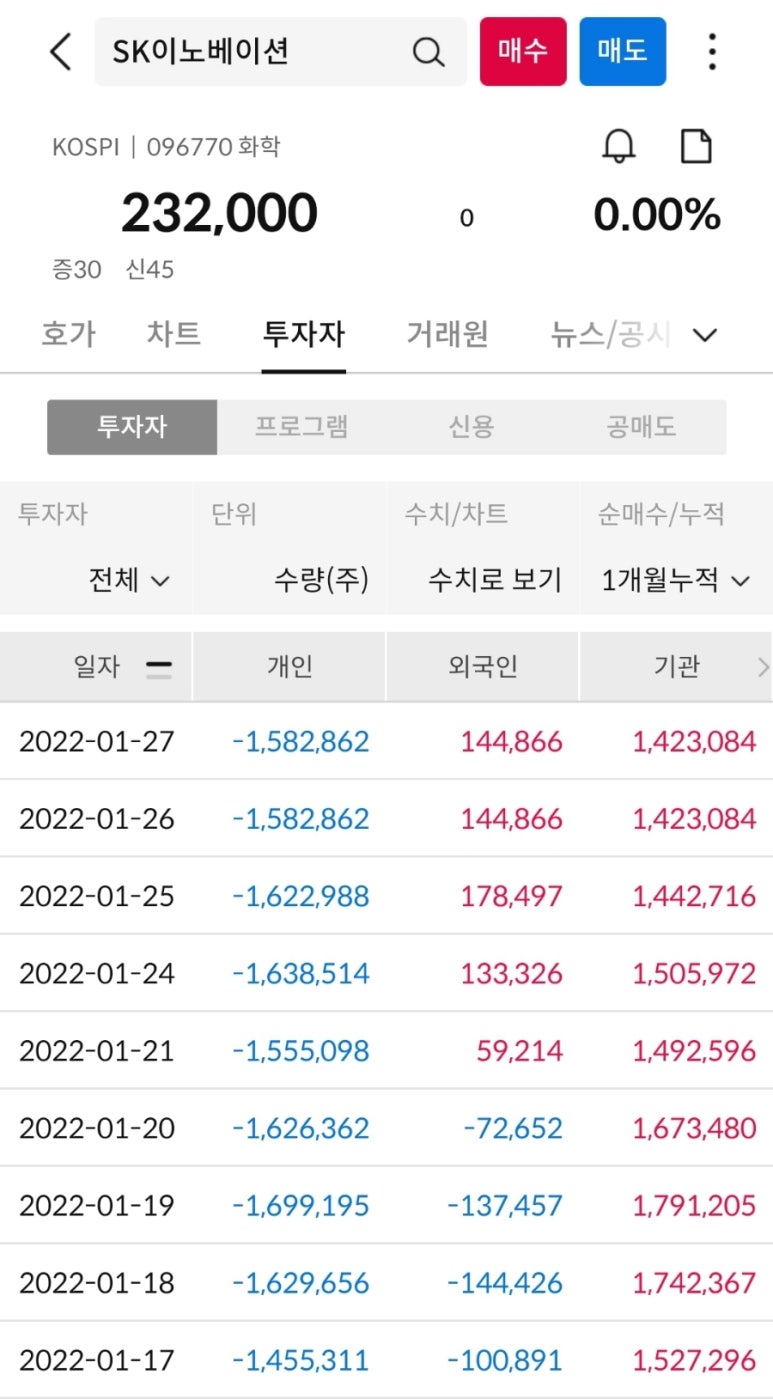Open the three-dot overflow menu
Image resolution: width=773 pixels, height=1399 pixels.
coord(712,51)
